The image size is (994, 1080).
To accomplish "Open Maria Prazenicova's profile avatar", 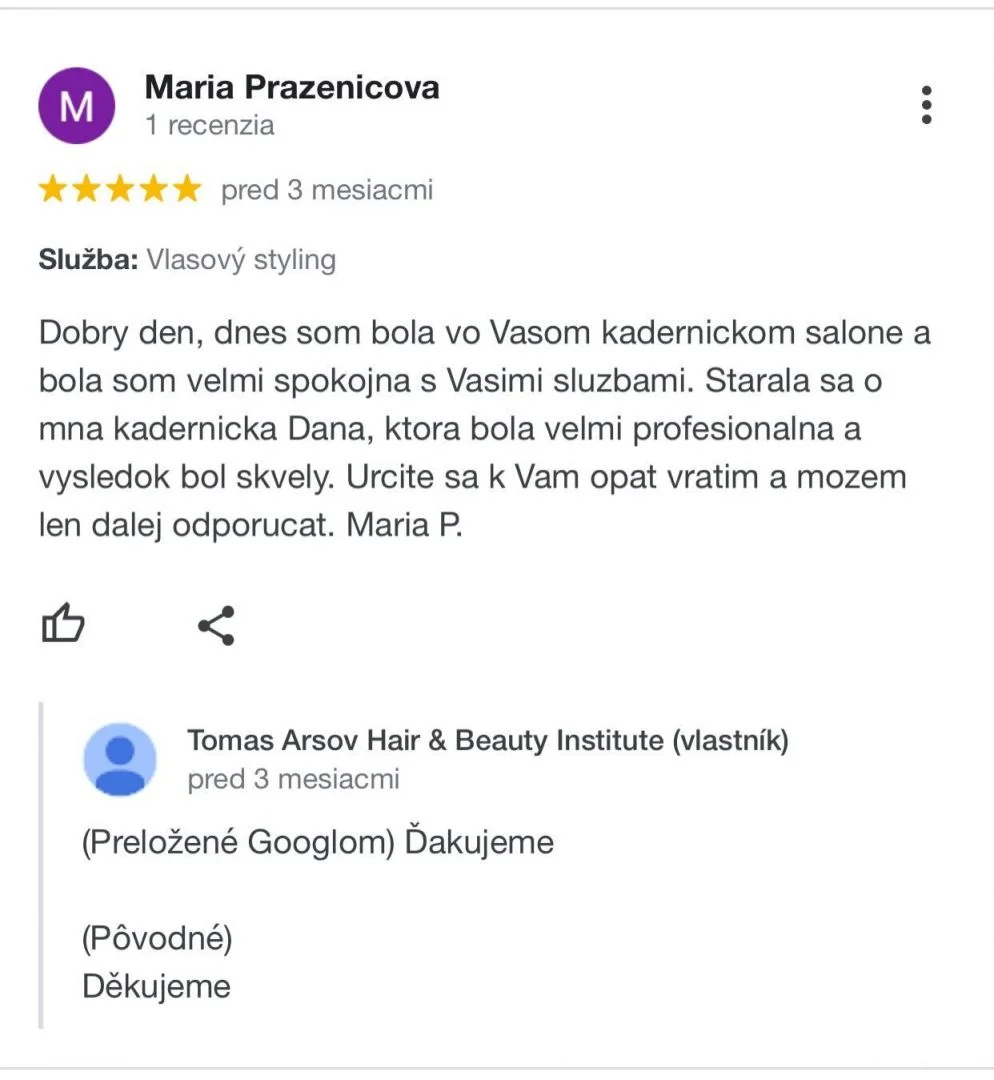I will pos(76,106).
